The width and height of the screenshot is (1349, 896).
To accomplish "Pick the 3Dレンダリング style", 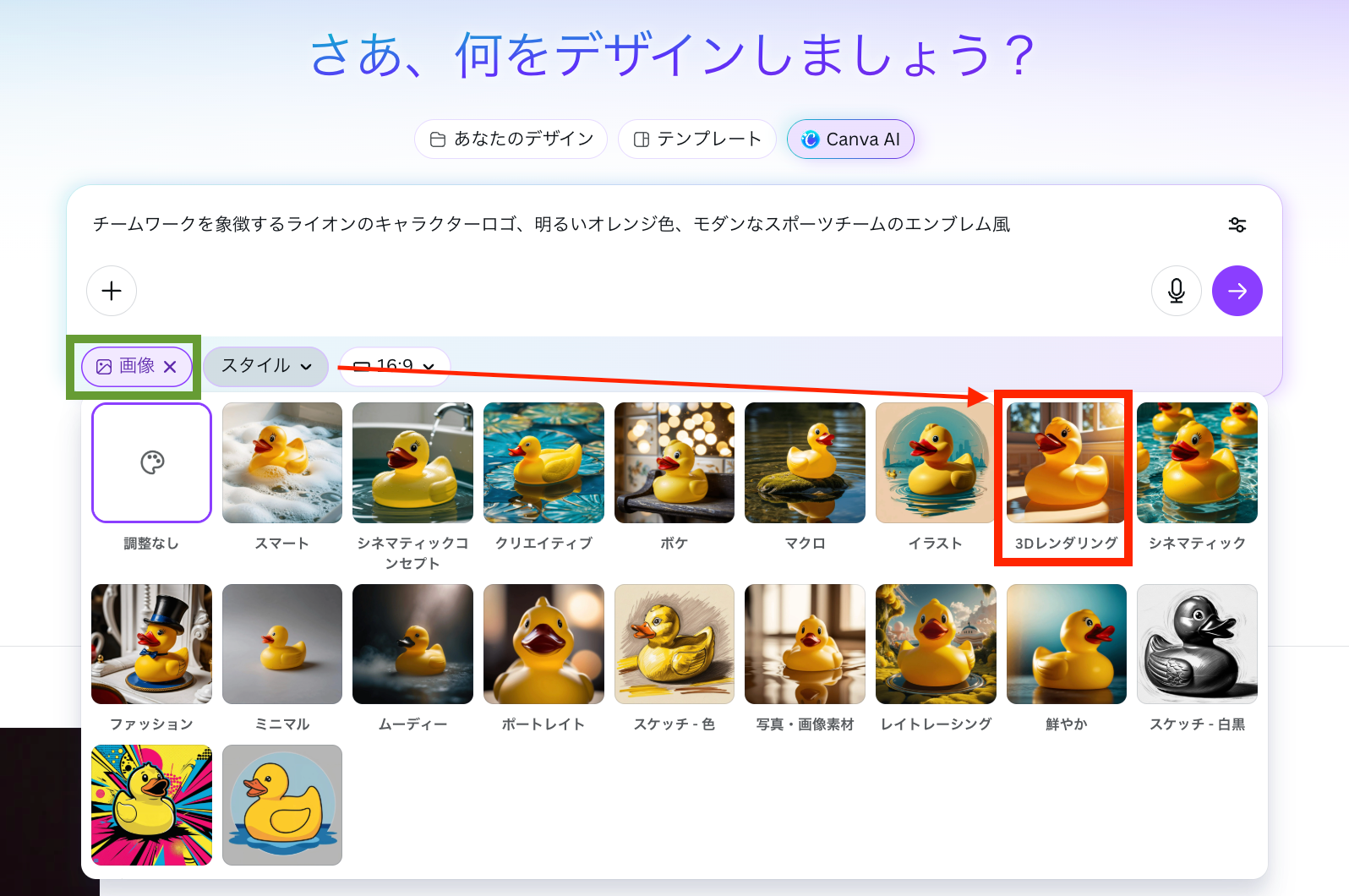I will (1066, 462).
